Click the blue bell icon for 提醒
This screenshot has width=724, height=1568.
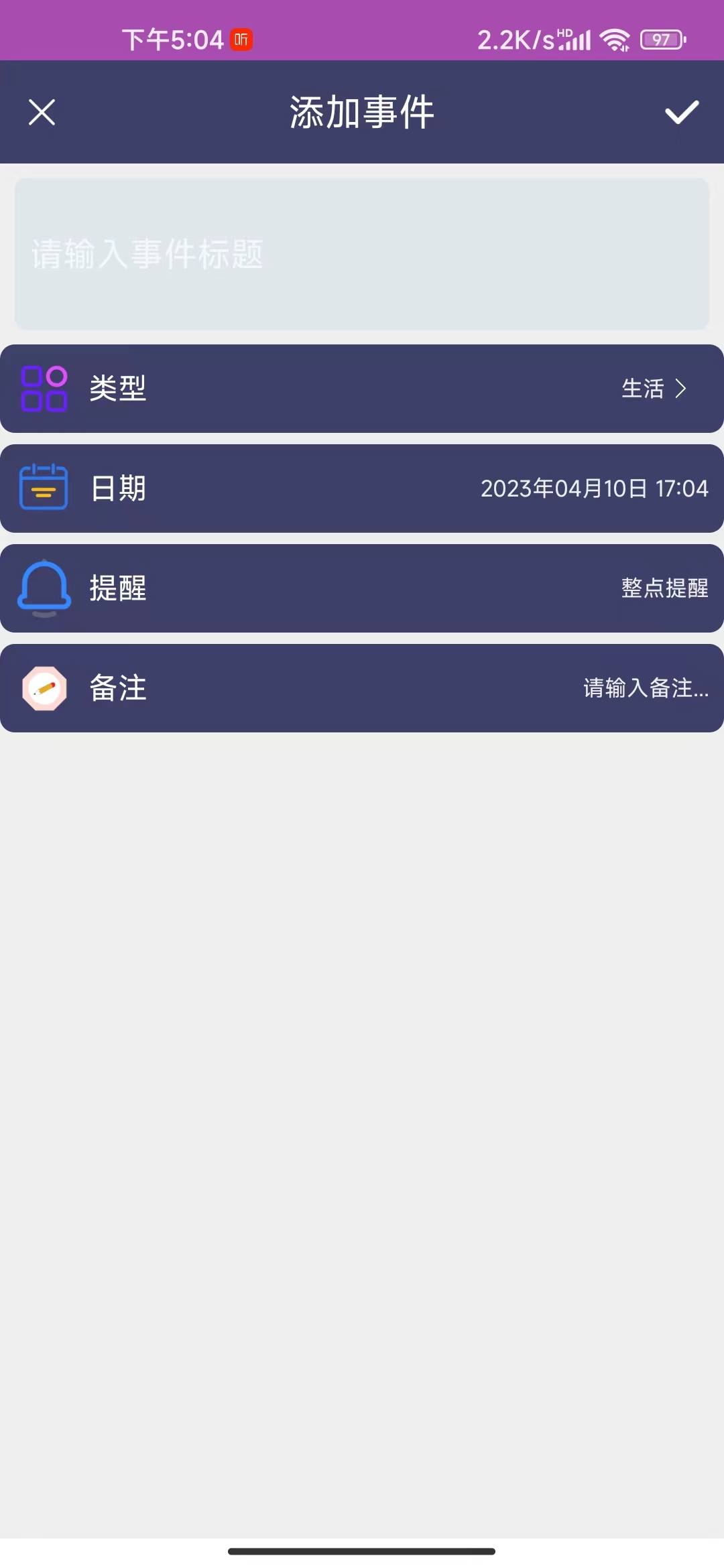coord(44,588)
